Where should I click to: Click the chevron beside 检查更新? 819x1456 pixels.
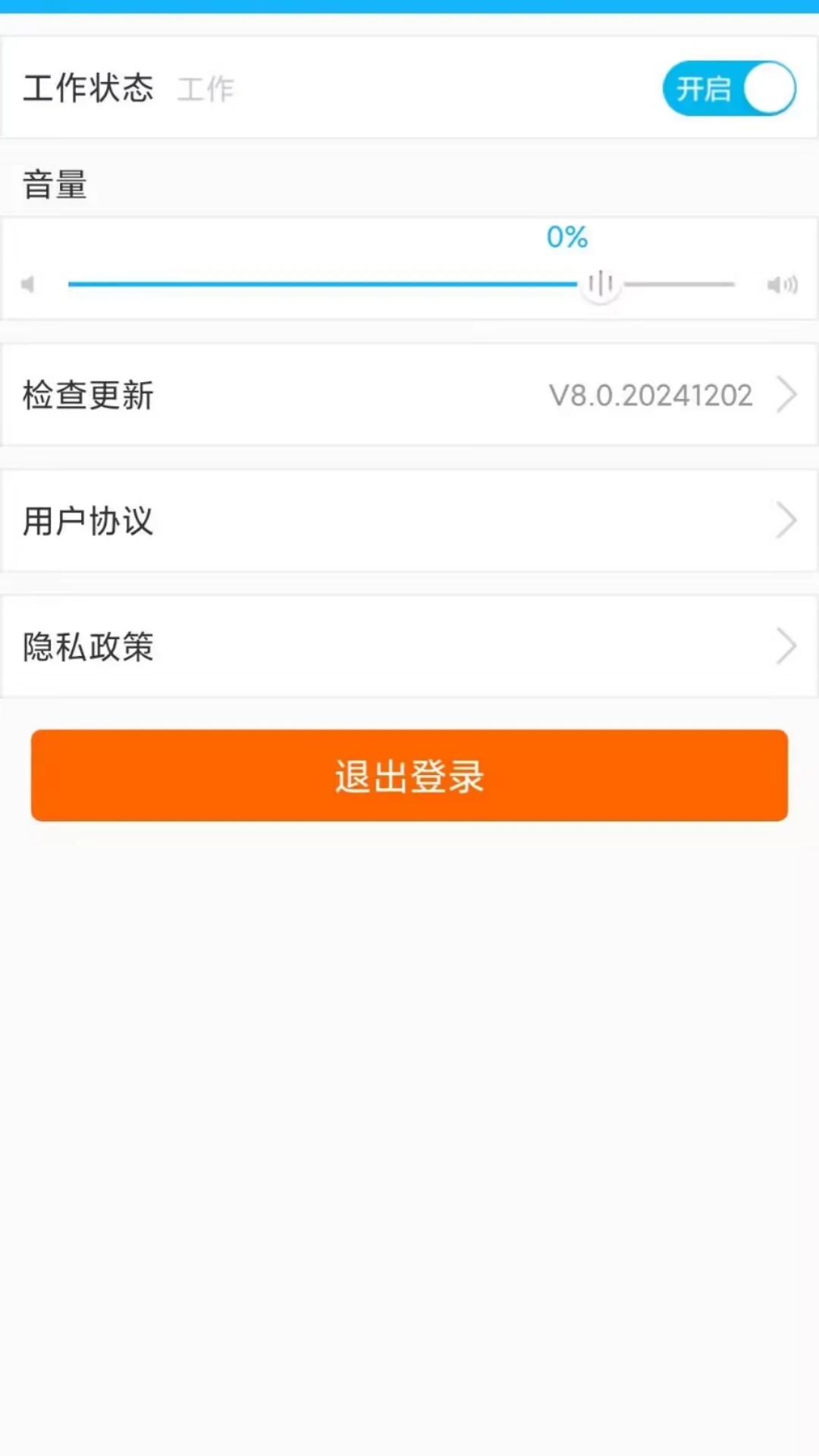pyautogui.click(x=787, y=394)
